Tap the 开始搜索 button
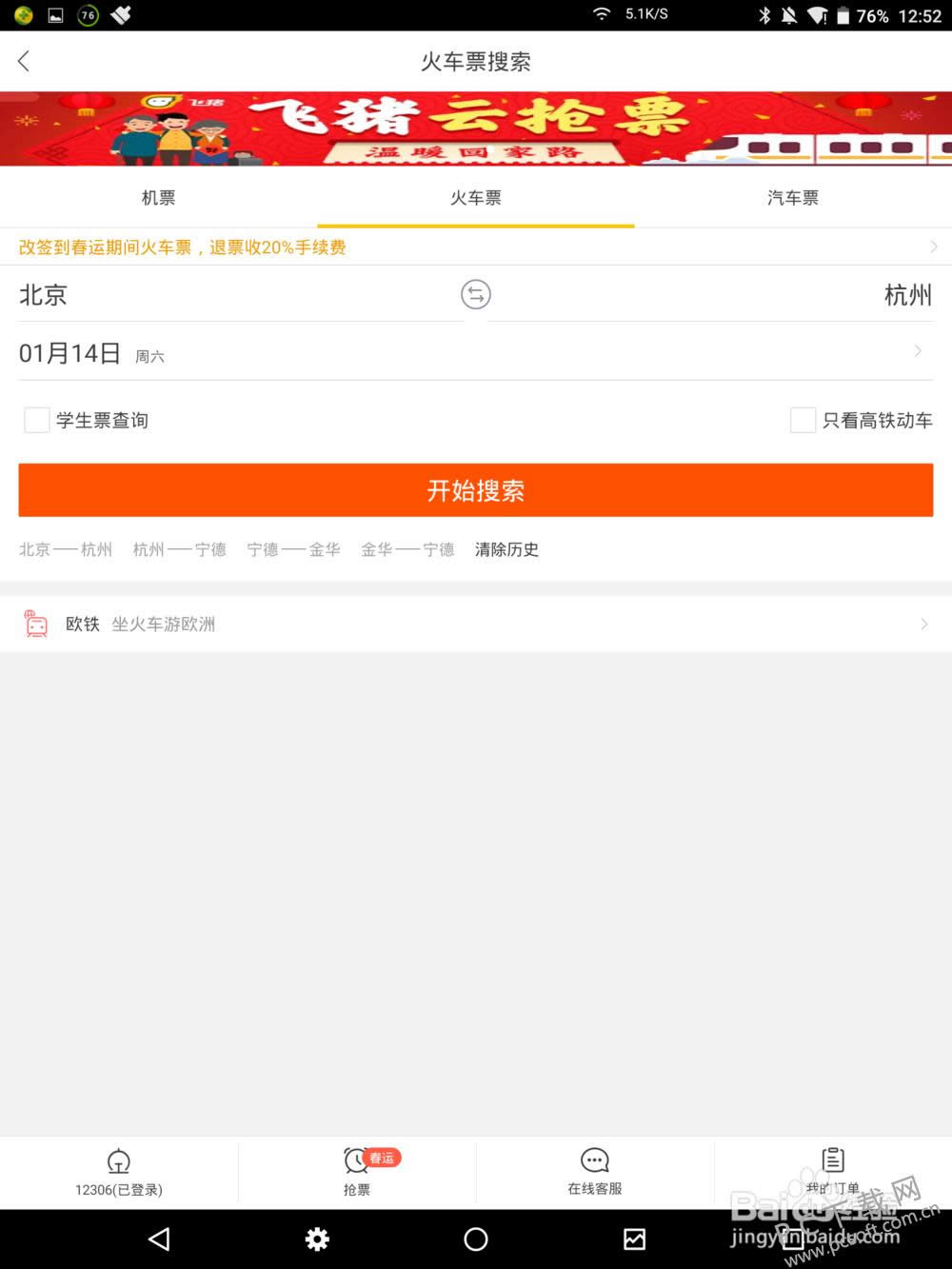Image resolution: width=952 pixels, height=1269 pixels. pyautogui.click(x=476, y=490)
